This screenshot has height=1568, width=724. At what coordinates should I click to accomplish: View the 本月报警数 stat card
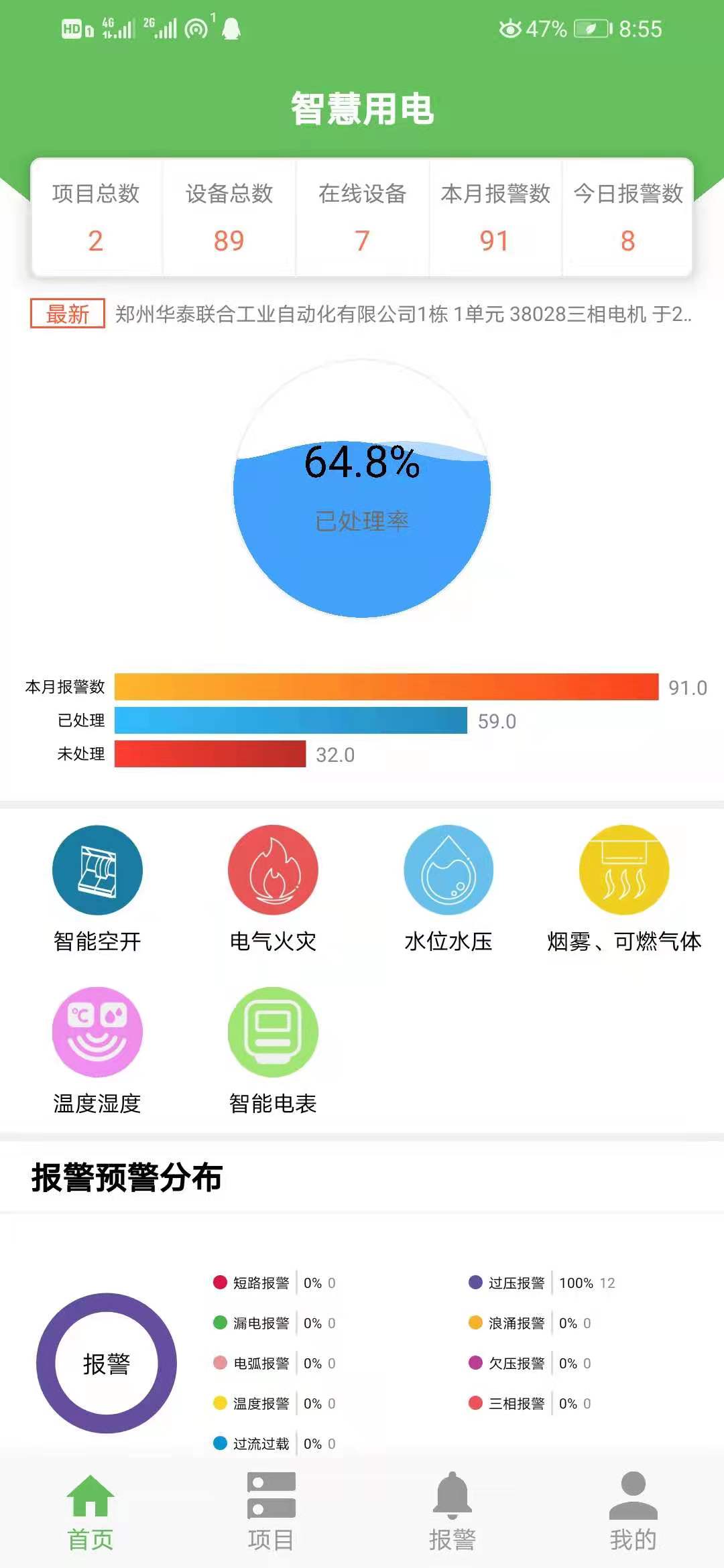[x=495, y=218]
